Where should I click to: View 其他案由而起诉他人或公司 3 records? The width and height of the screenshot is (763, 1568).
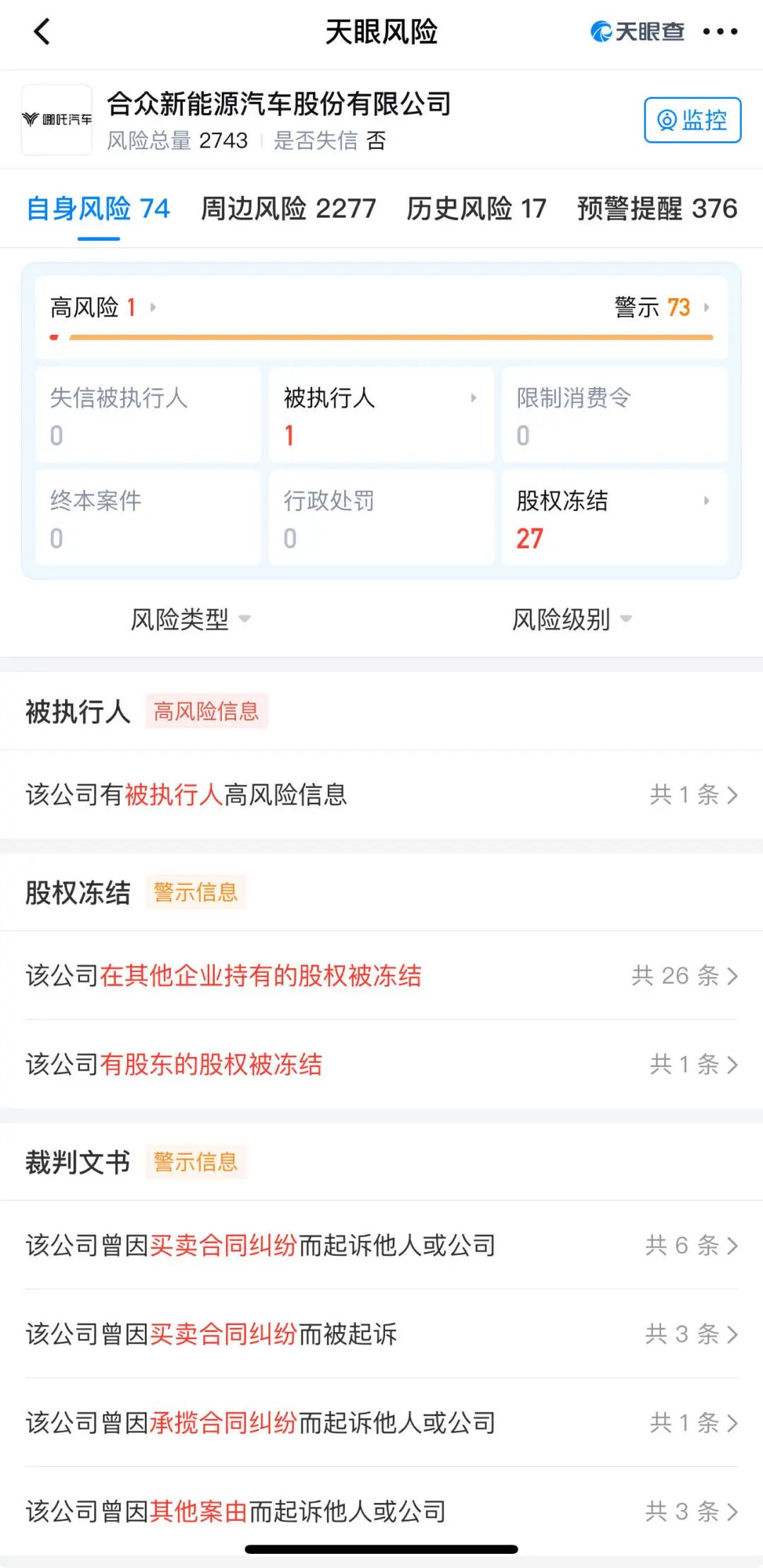click(x=381, y=1511)
